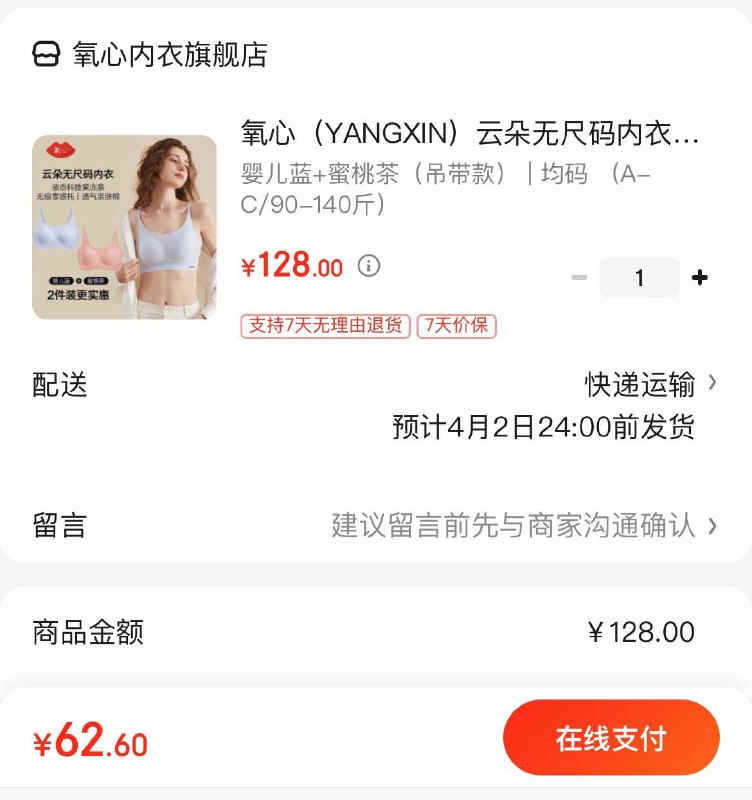The image size is (752, 800).
Task: Increase the item quantity by one
Action: tap(700, 278)
